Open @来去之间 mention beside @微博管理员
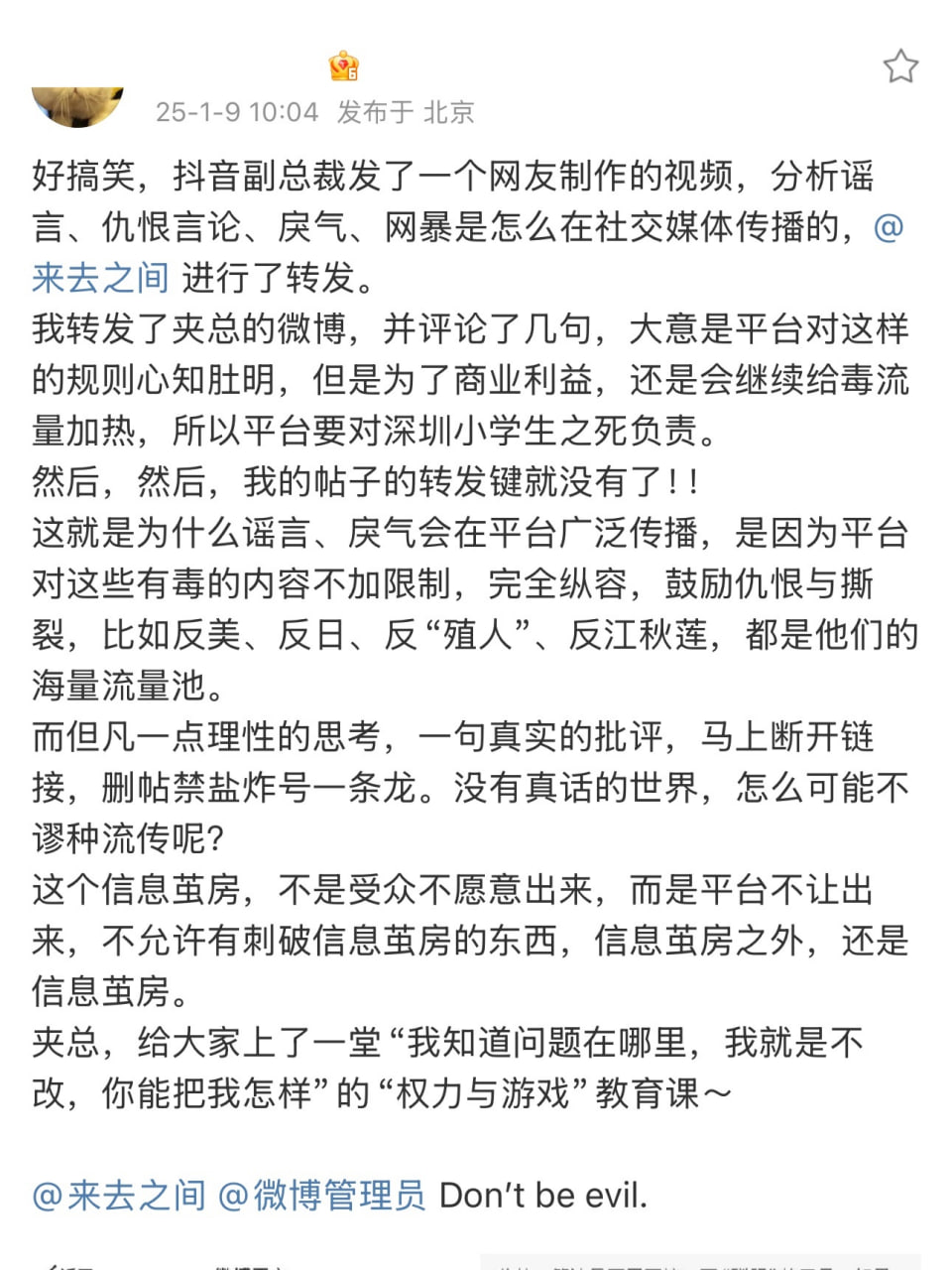 click(x=119, y=1196)
